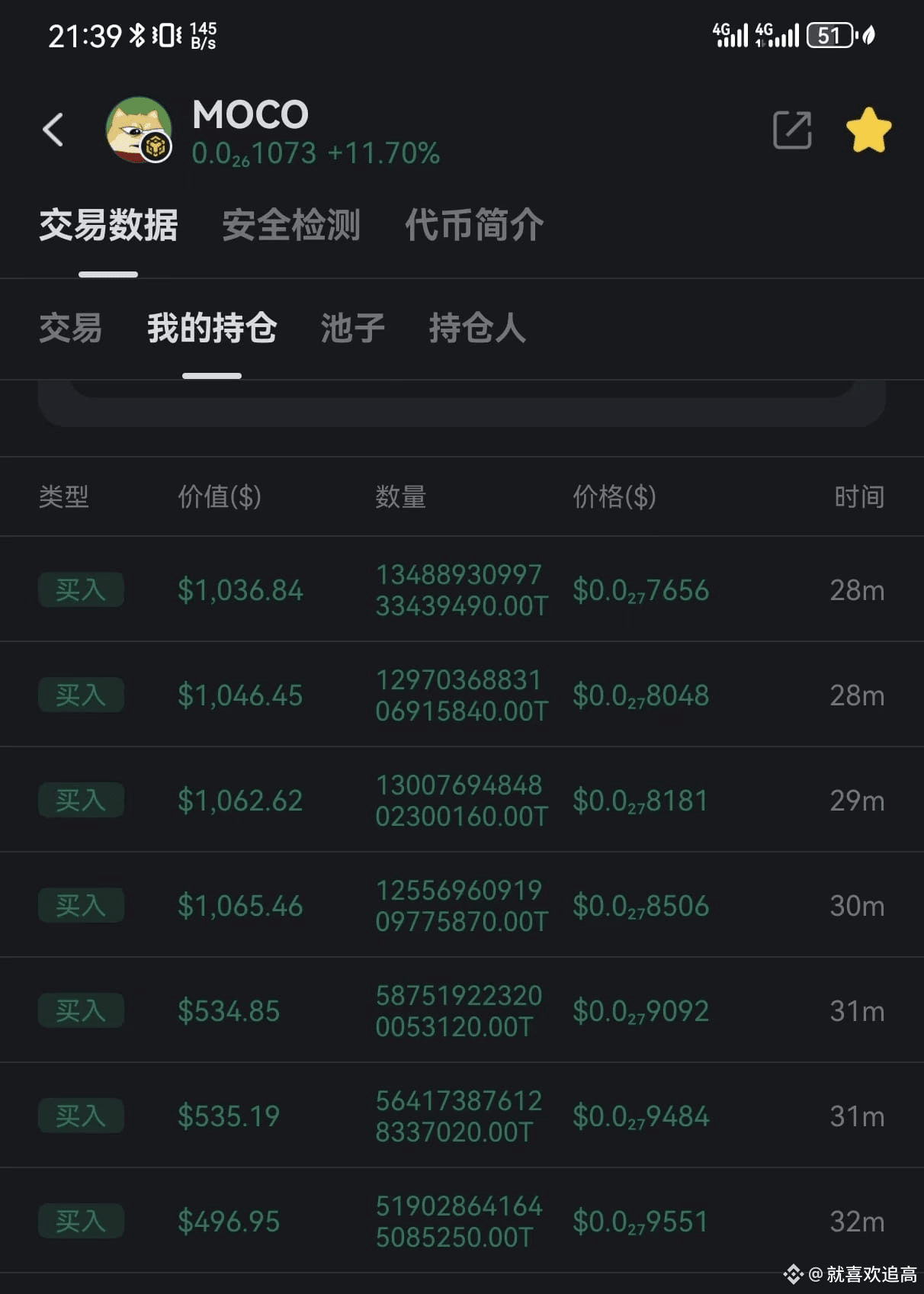The image size is (924, 1294).
Task: Tap the star to unfavorite MOCO
Action: (x=868, y=130)
